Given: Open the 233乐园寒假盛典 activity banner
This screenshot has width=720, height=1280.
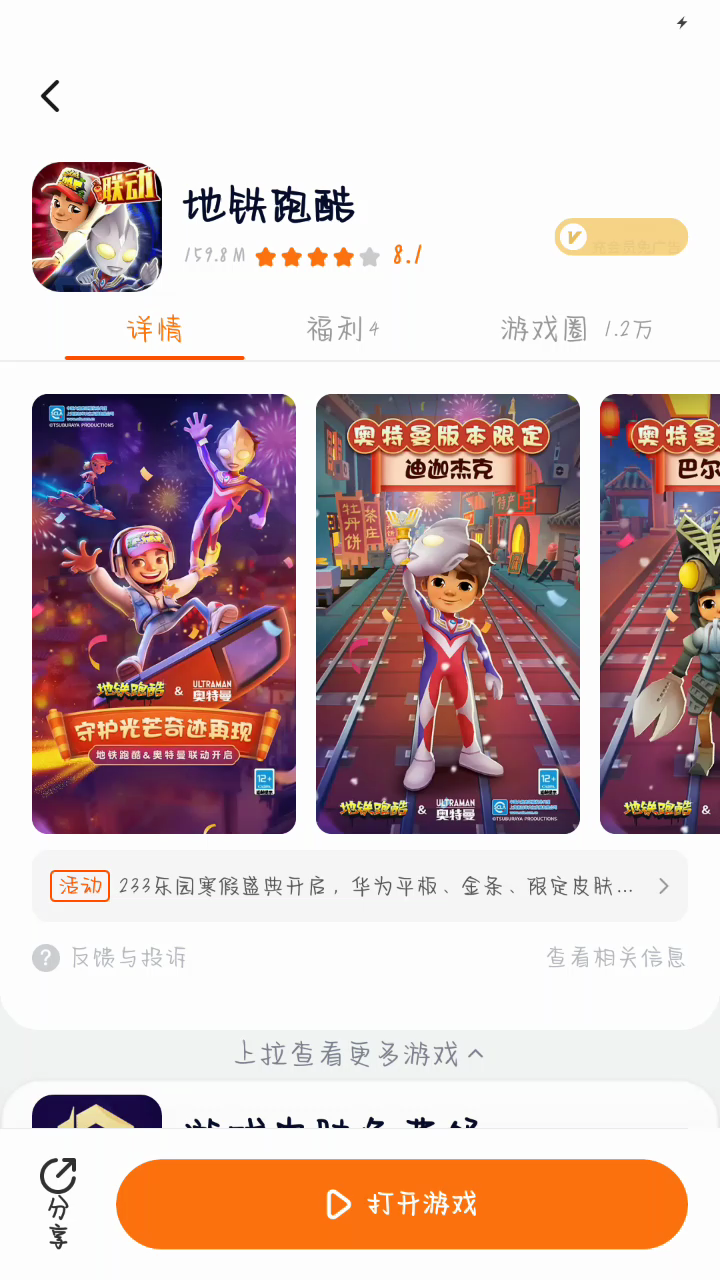Looking at the screenshot, I should pos(360,886).
